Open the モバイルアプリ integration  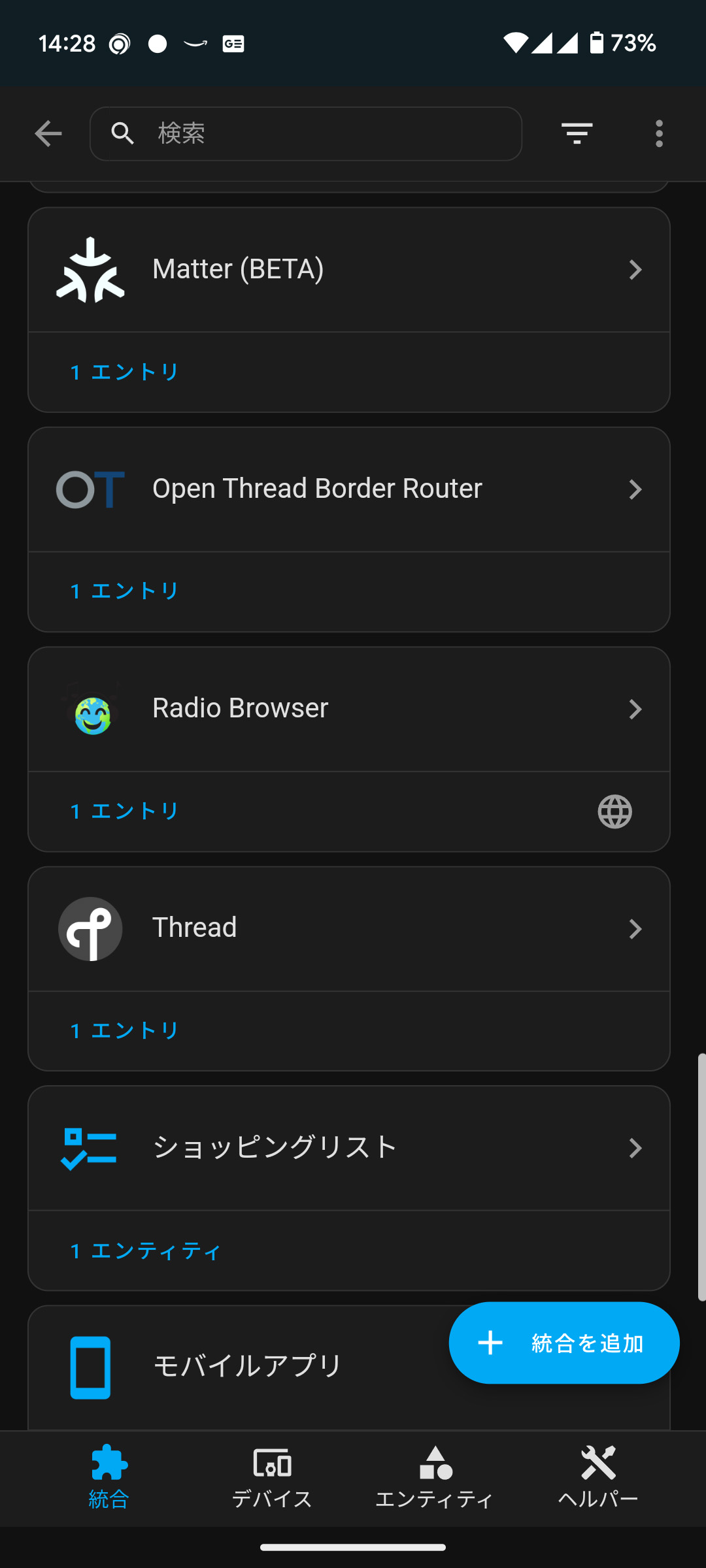(x=248, y=1366)
